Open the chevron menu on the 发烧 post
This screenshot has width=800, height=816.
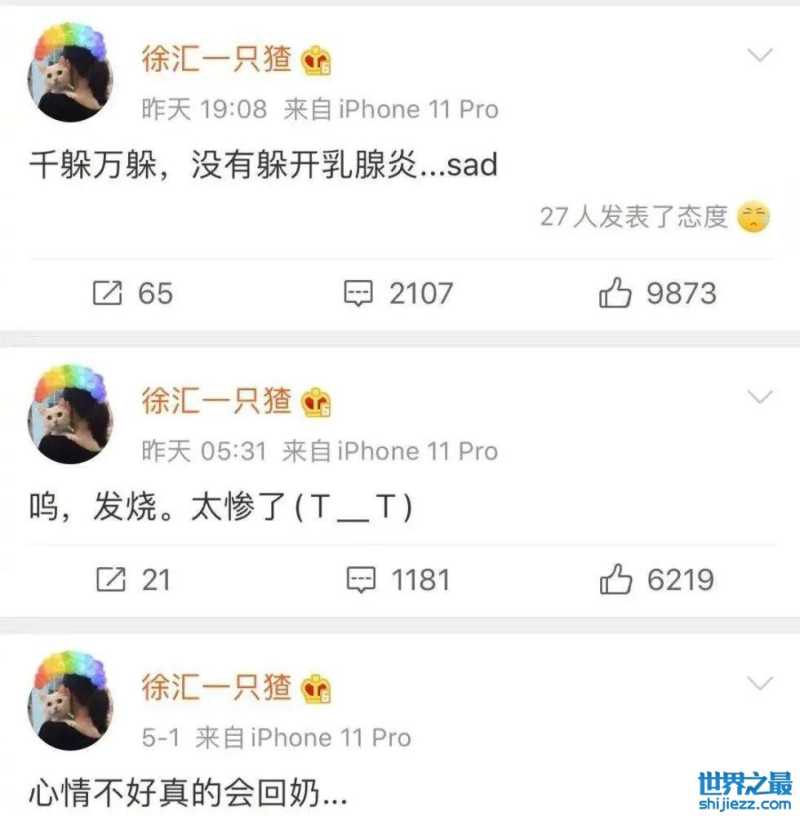[x=760, y=398]
